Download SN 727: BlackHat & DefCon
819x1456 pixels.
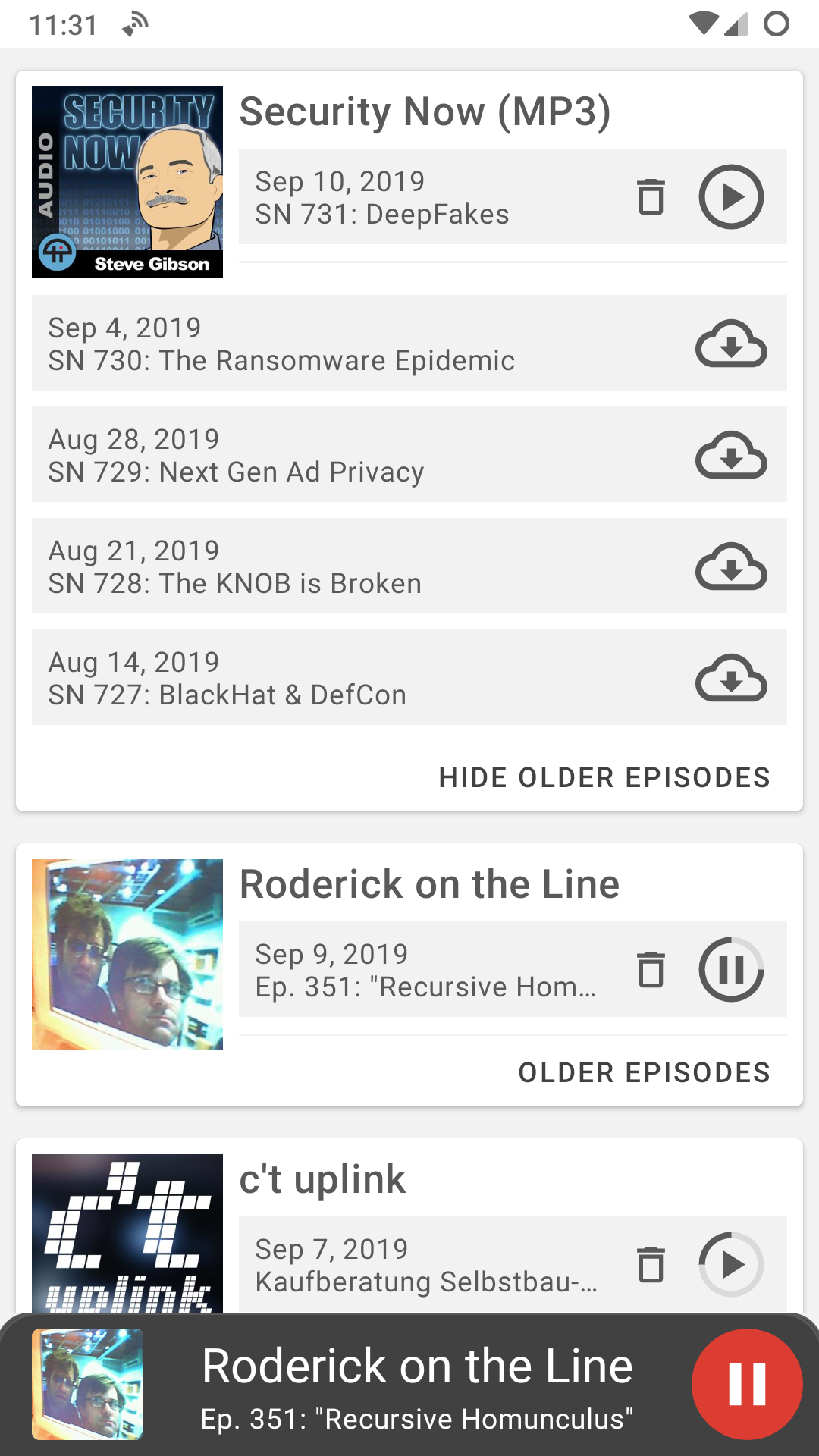coord(730,678)
